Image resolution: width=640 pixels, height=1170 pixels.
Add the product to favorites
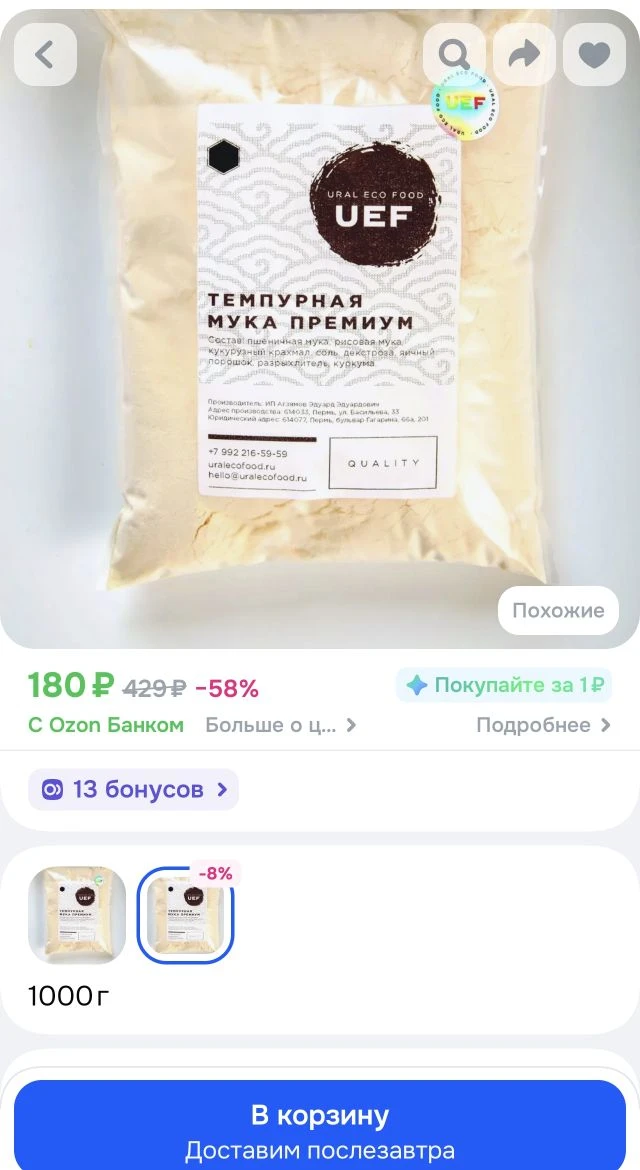pos(594,55)
